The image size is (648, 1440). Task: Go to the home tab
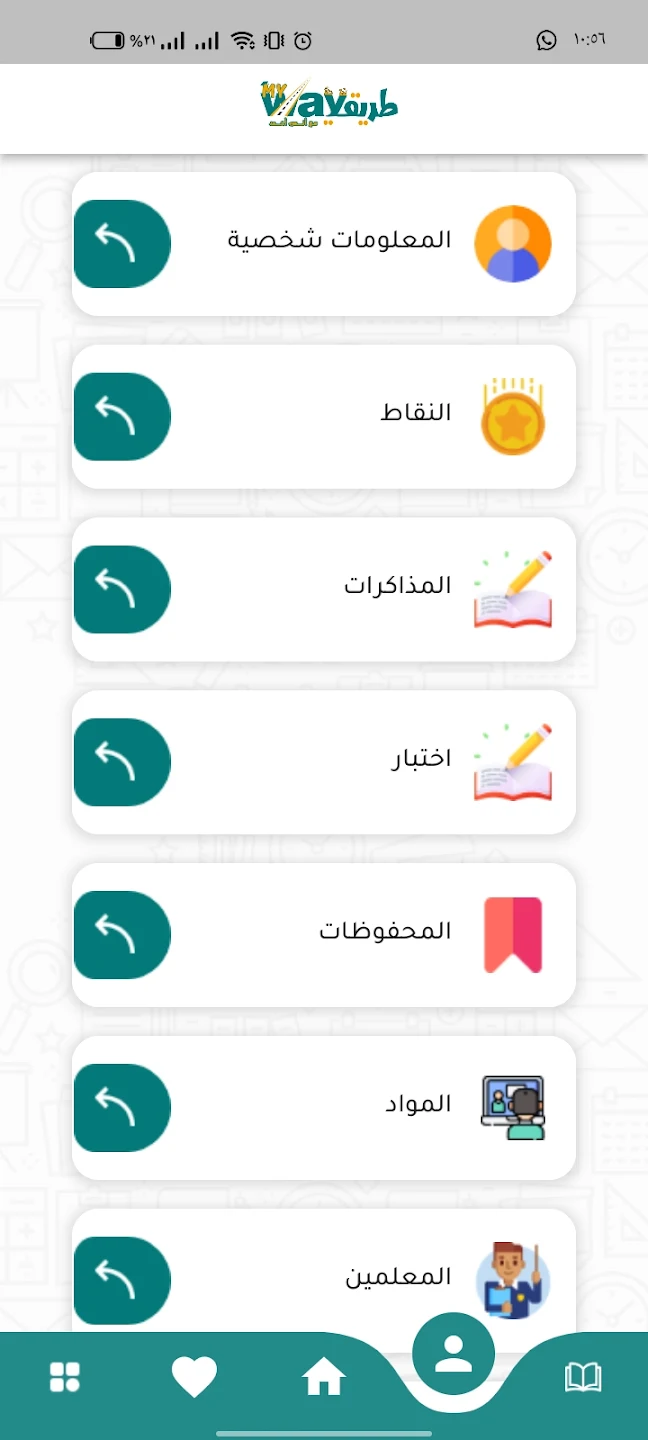pyautogui.click(x=323, y=1378)
